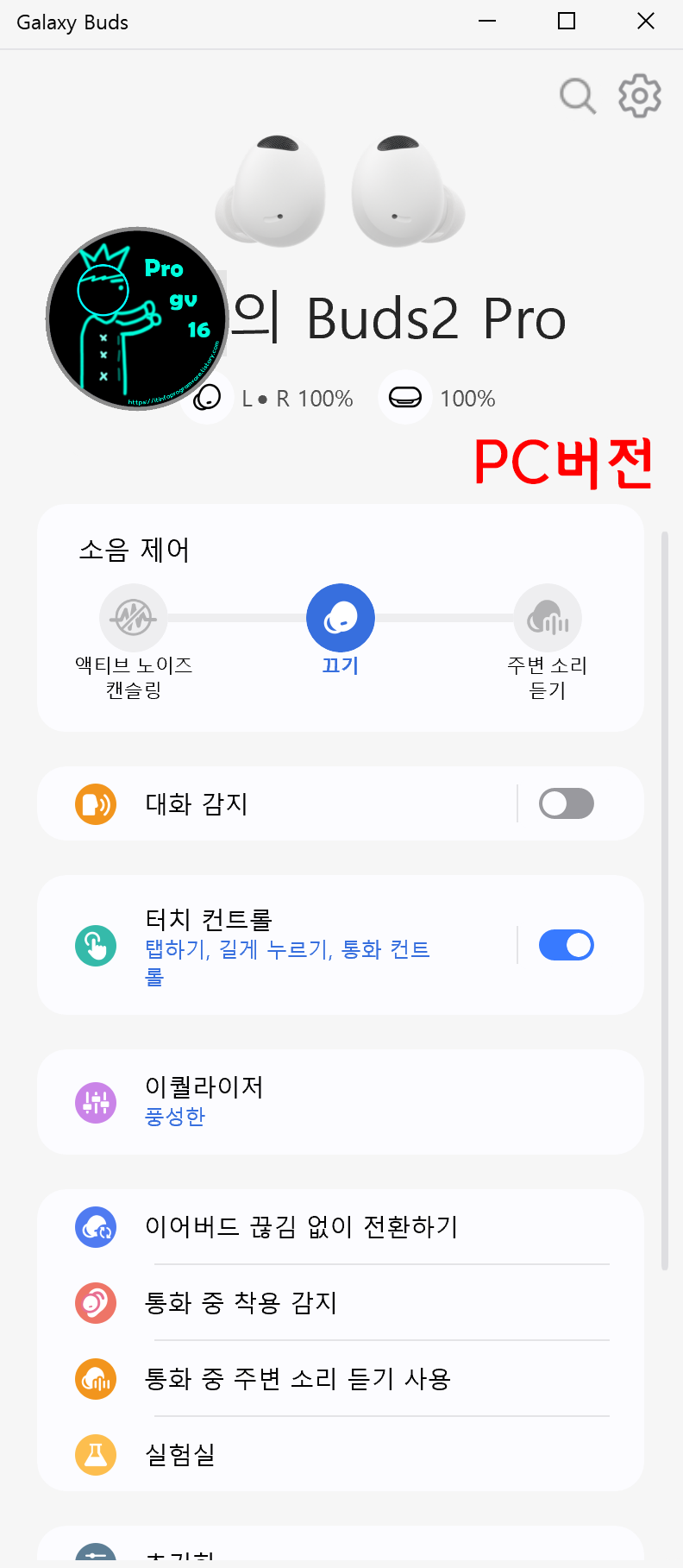Open the purple equalizer icon
683x1568 pixels.
pos(96,1102)
